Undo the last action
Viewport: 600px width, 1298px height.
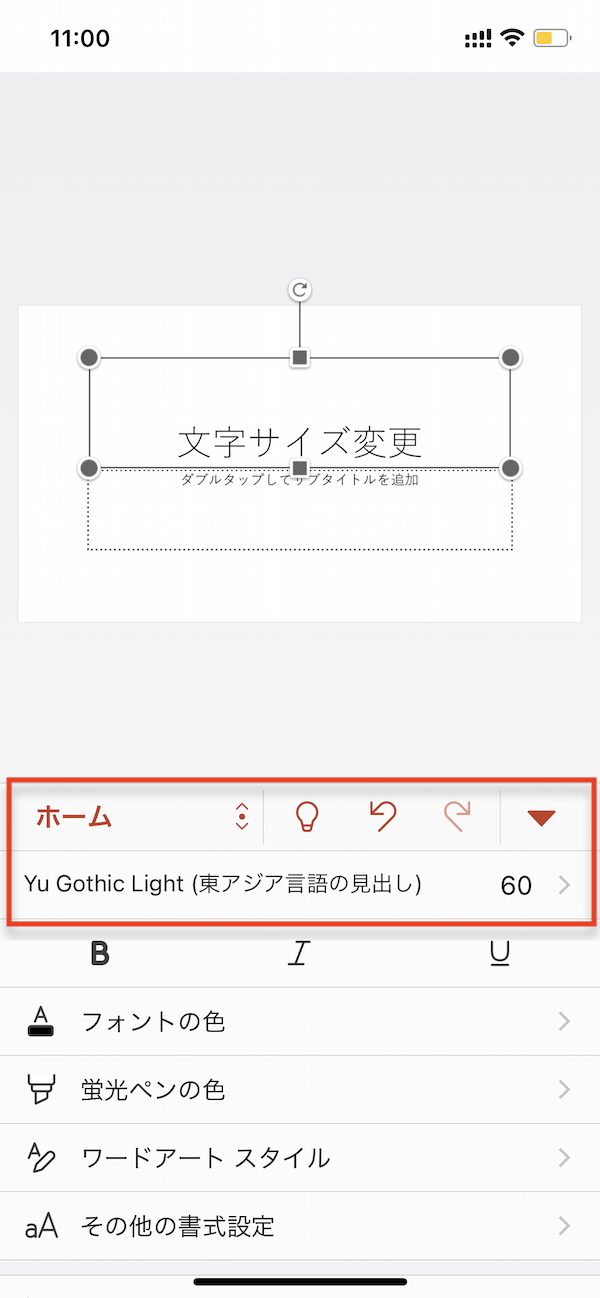383,817
